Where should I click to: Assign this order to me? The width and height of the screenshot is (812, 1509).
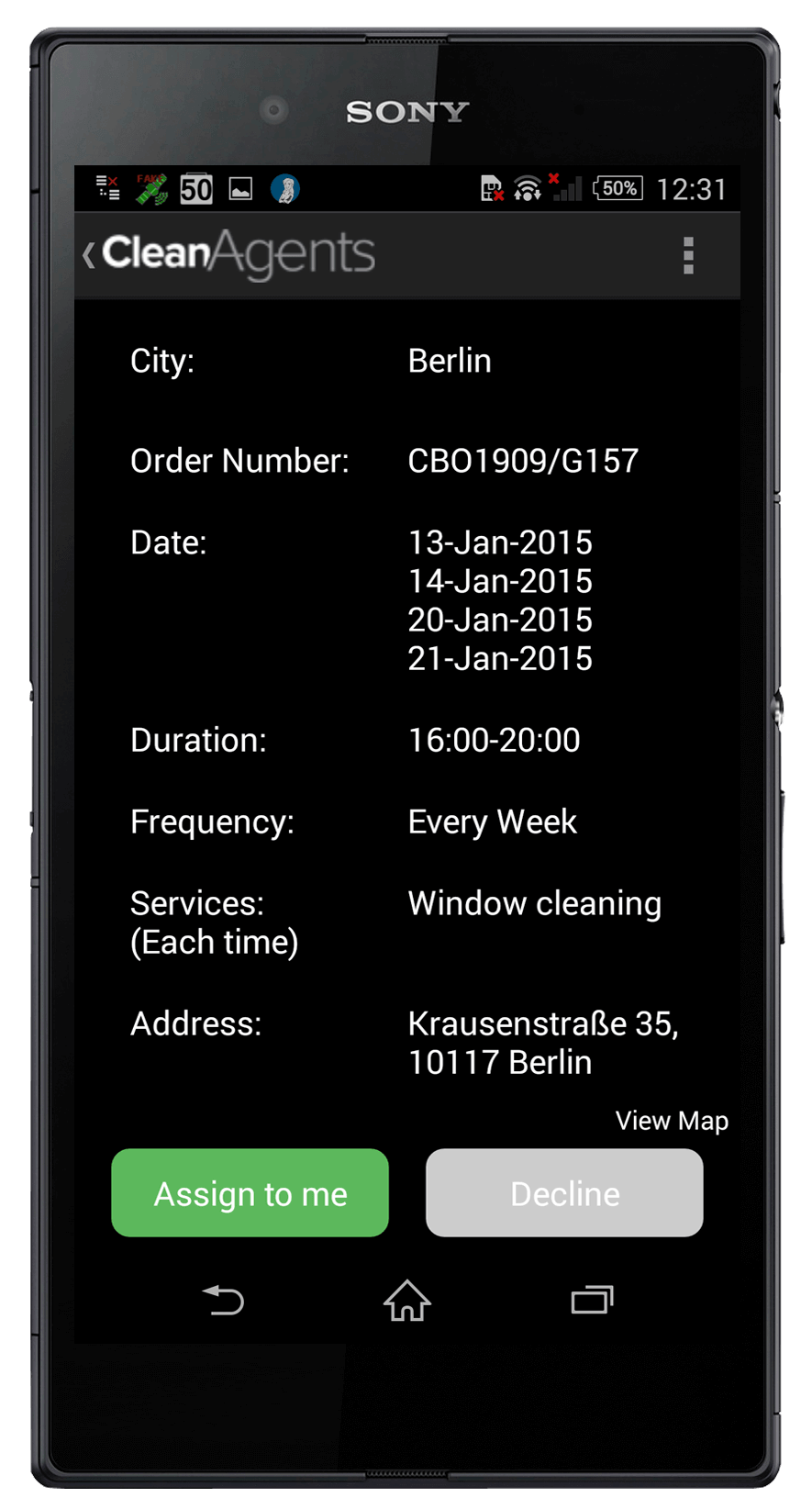coord(250,1192)
